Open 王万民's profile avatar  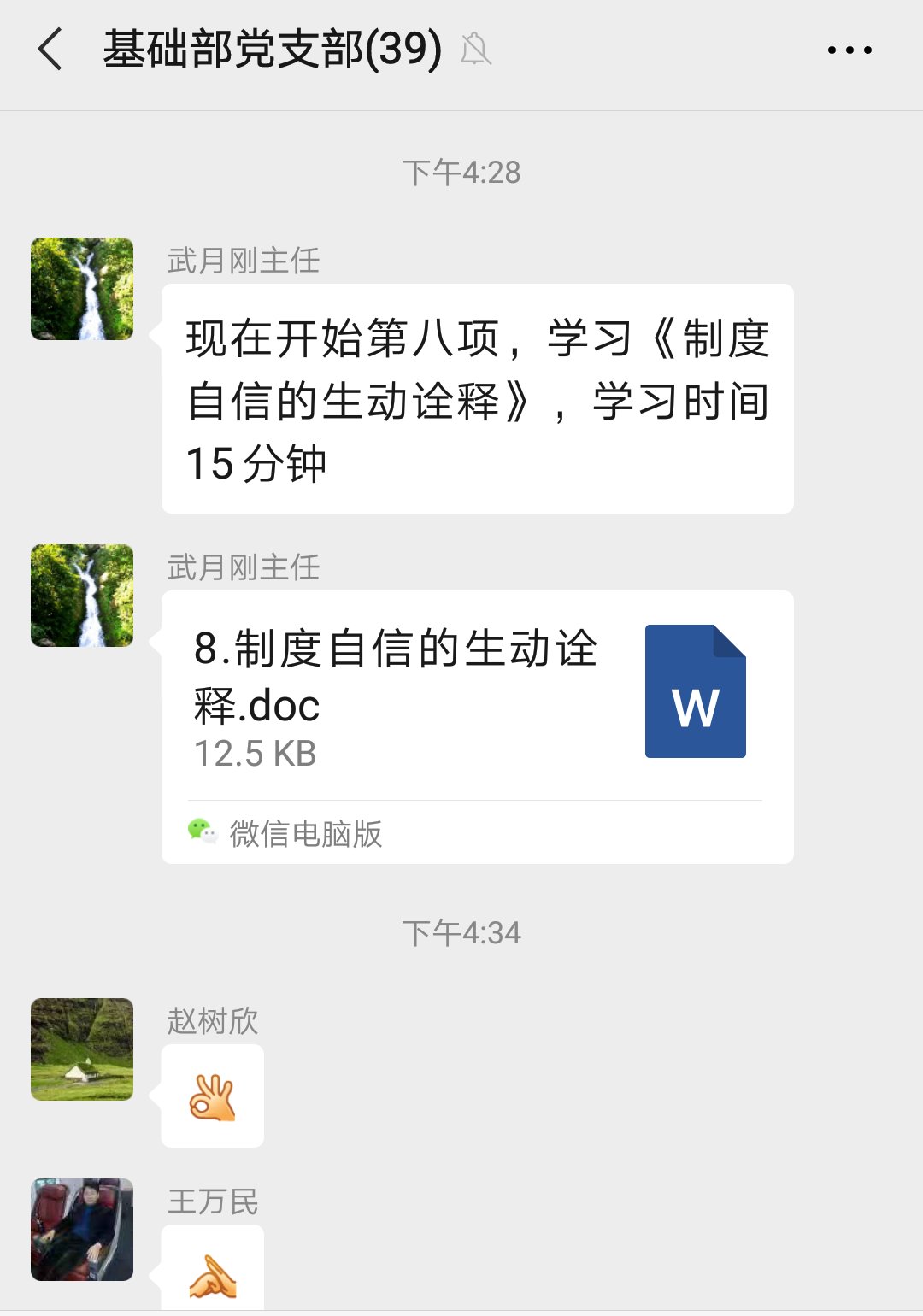(82, 1230)
